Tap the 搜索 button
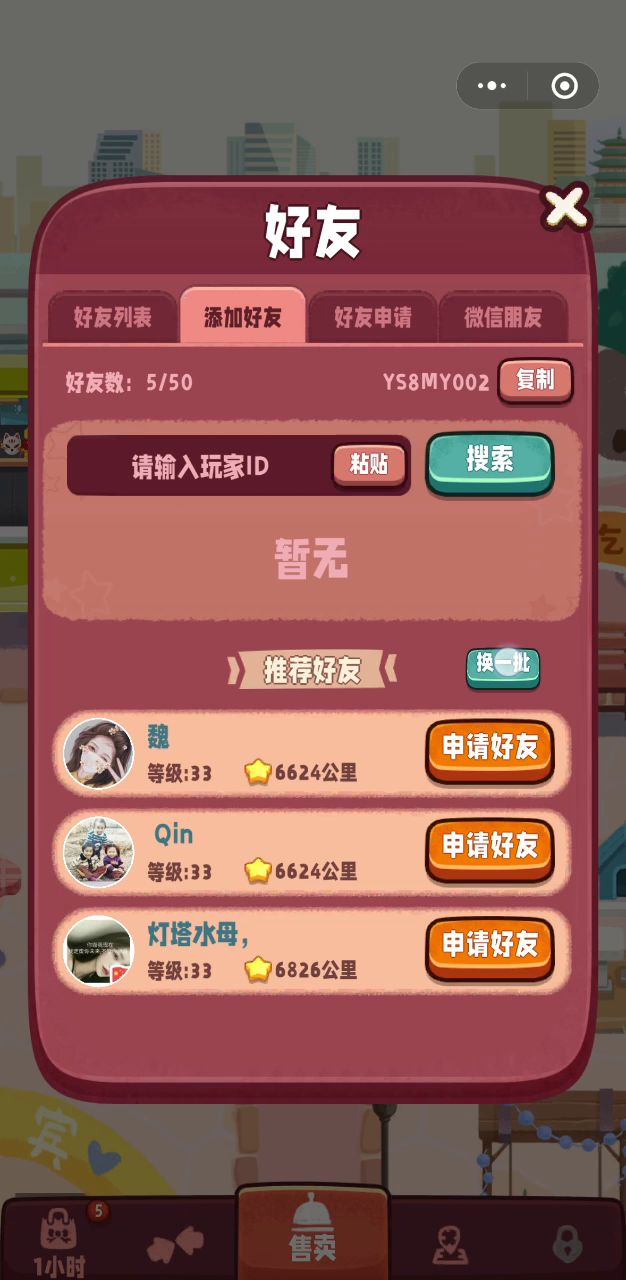626x1280 pixels. click(490, 461)
